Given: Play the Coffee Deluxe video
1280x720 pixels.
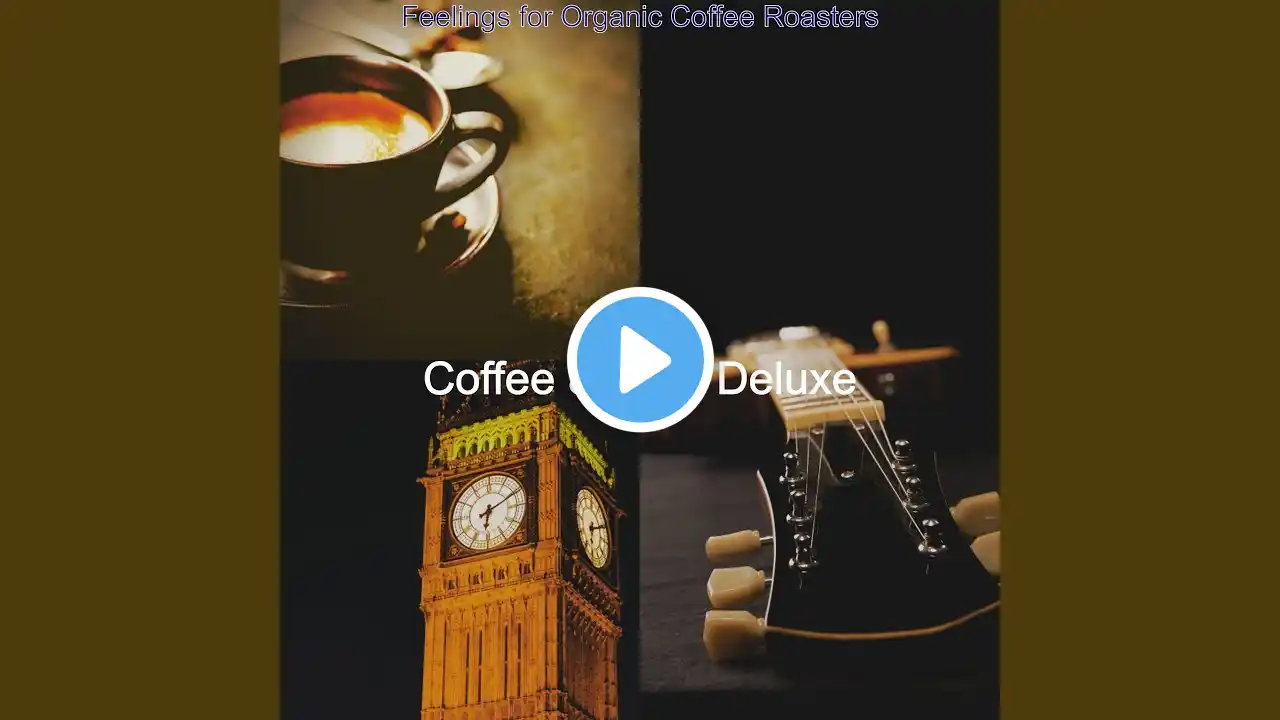Looking at the screenshot, I should [640, 360].
